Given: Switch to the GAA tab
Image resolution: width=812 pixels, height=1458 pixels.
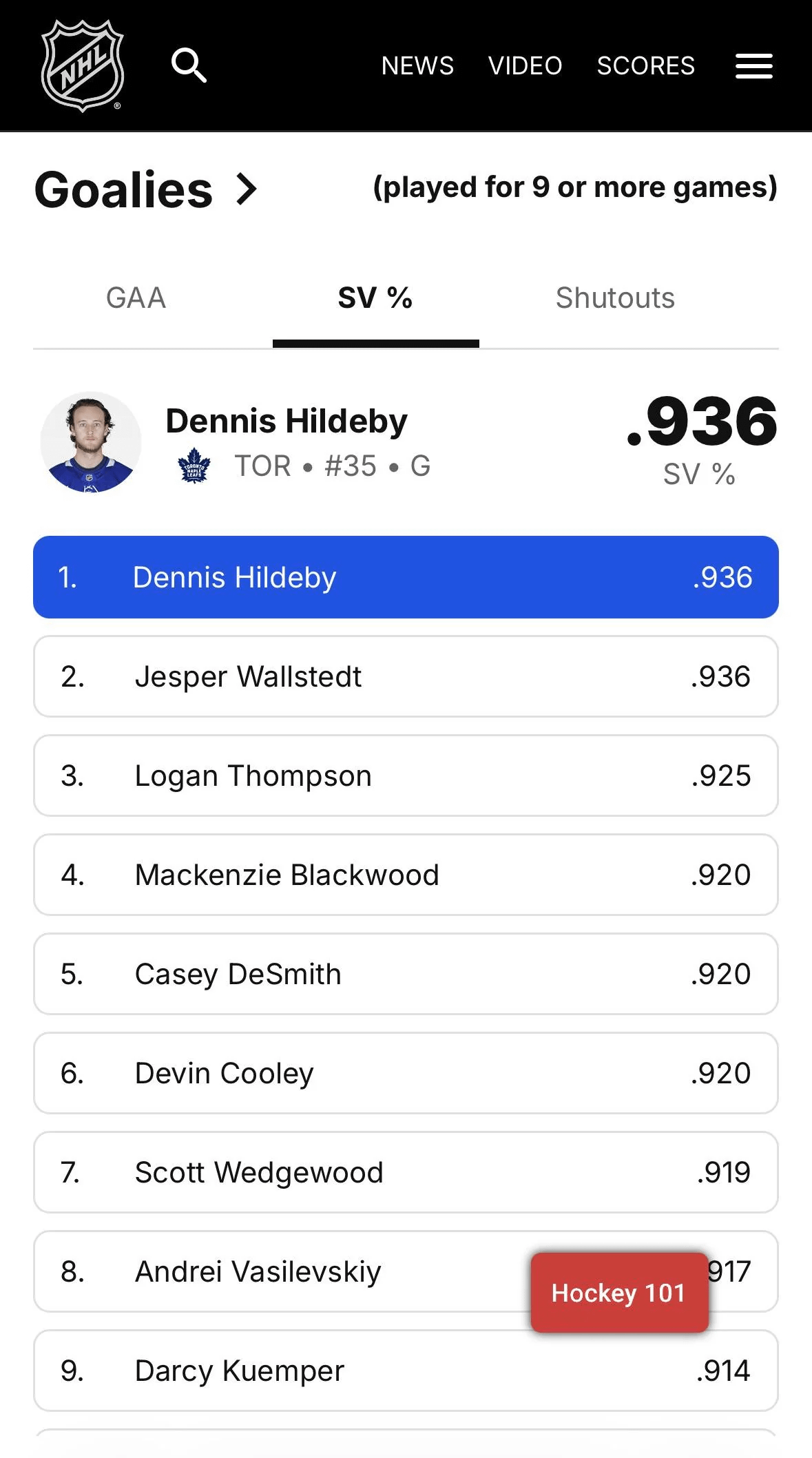Looking at the screenshot, I should pos(136,298).
